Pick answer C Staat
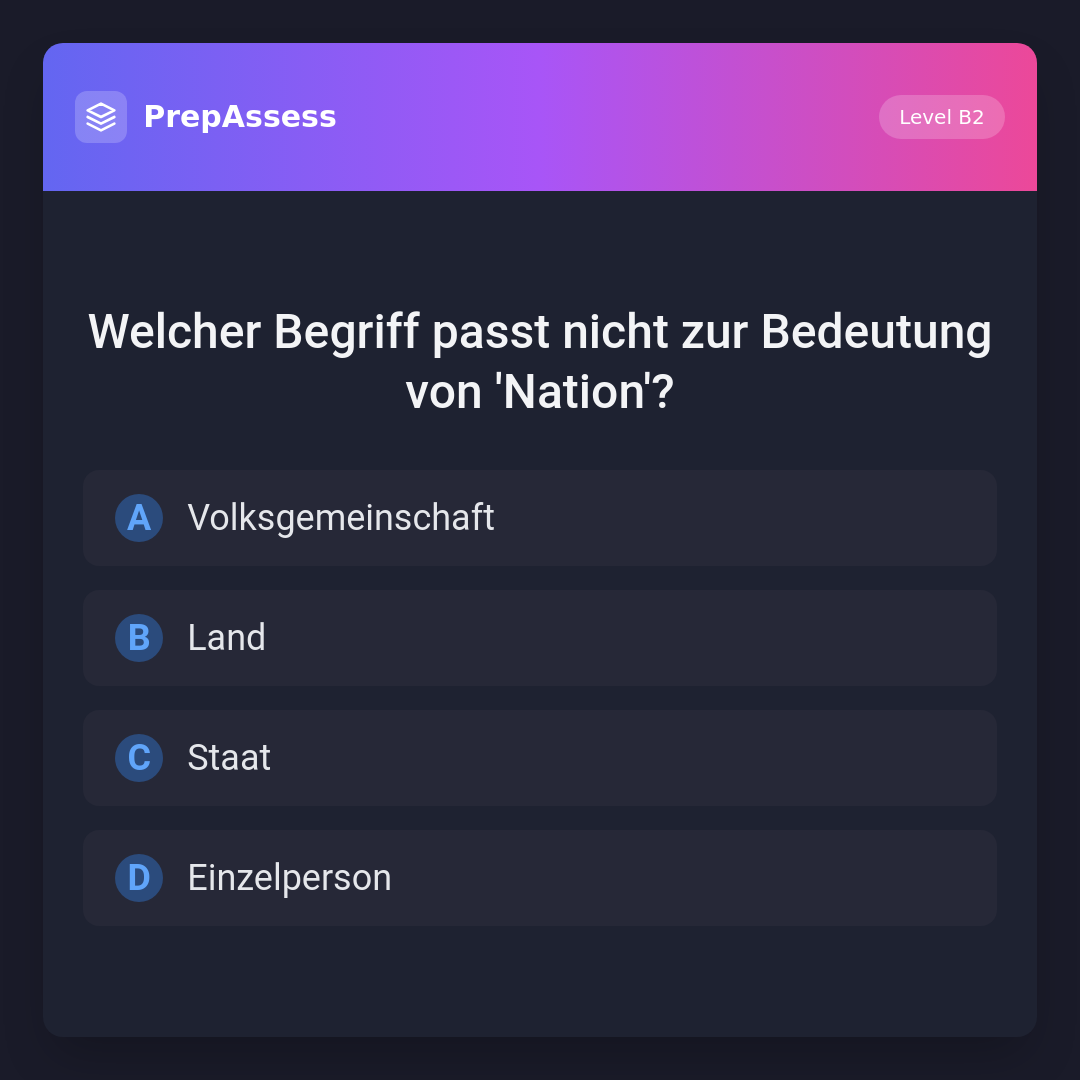The height and width of the screenshot is (1080, 1080). 540,758
